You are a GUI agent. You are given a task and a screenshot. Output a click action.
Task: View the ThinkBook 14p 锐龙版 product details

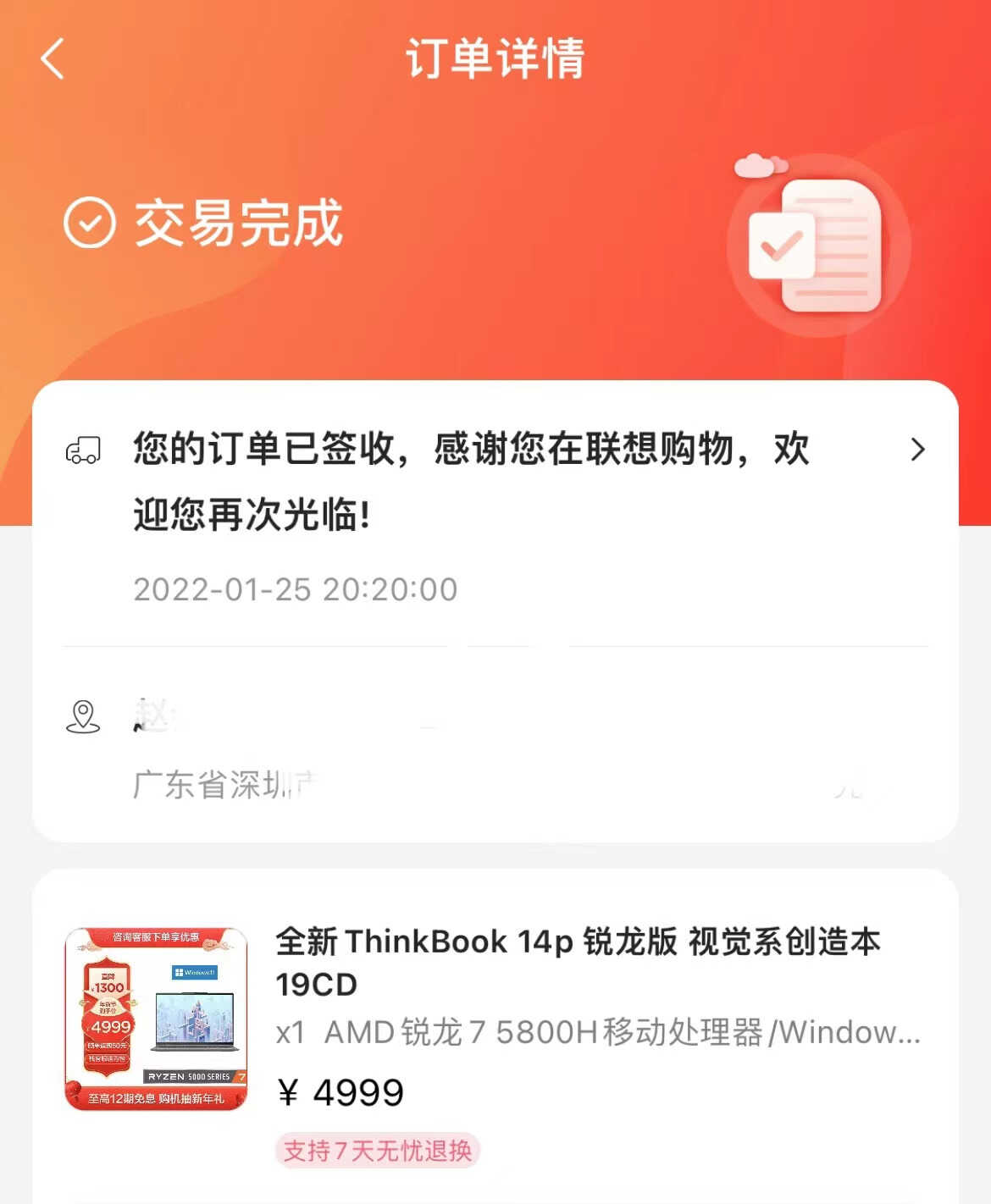click(578, 962)
